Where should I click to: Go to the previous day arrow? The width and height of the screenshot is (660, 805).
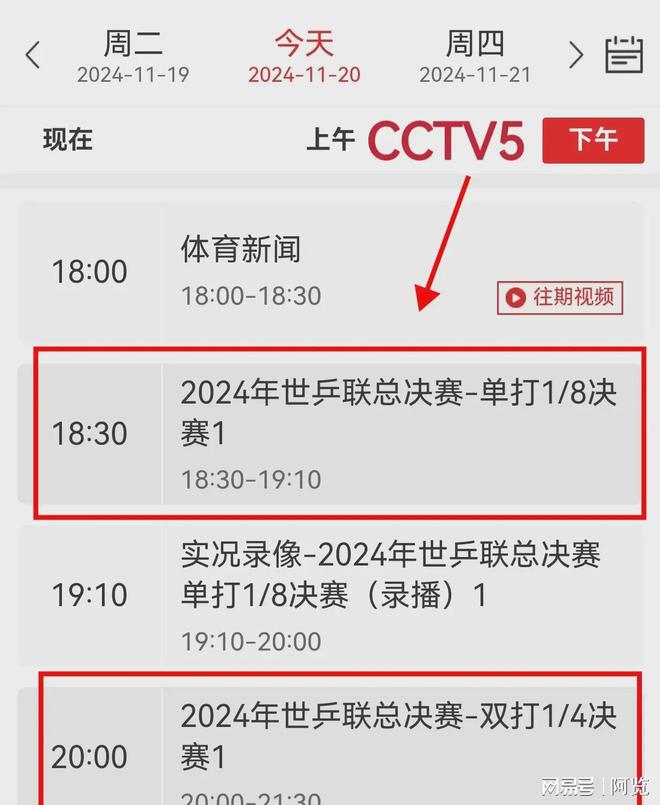point(32,55)
